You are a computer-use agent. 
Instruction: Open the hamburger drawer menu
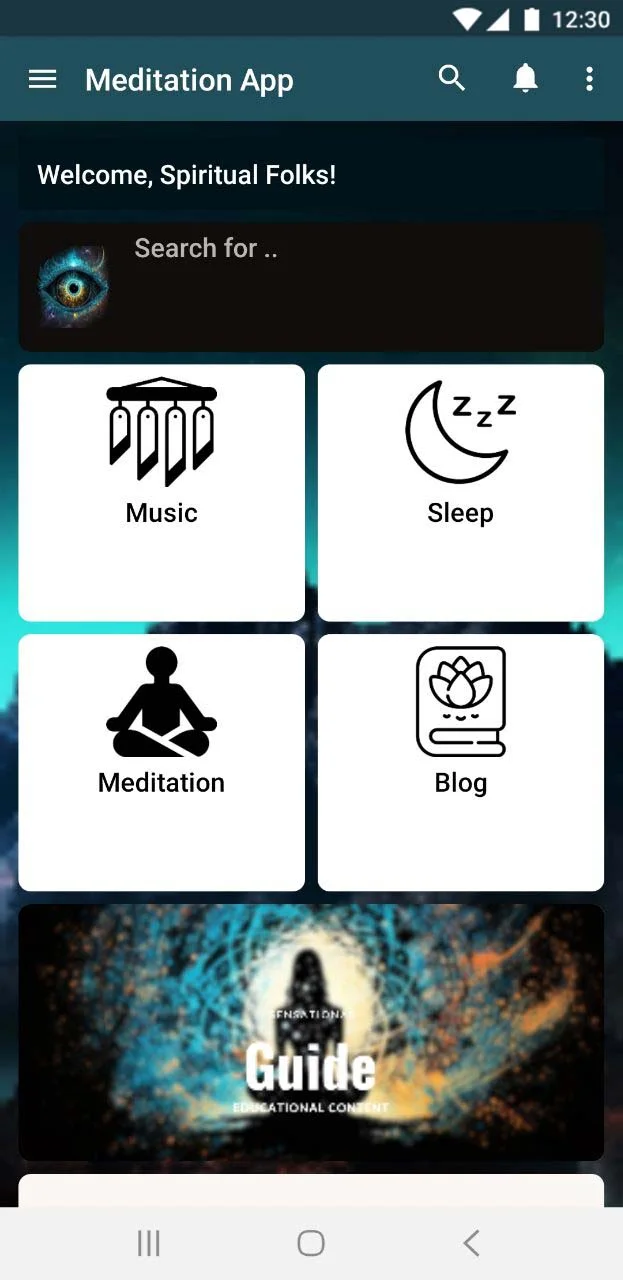pos(42,80)
